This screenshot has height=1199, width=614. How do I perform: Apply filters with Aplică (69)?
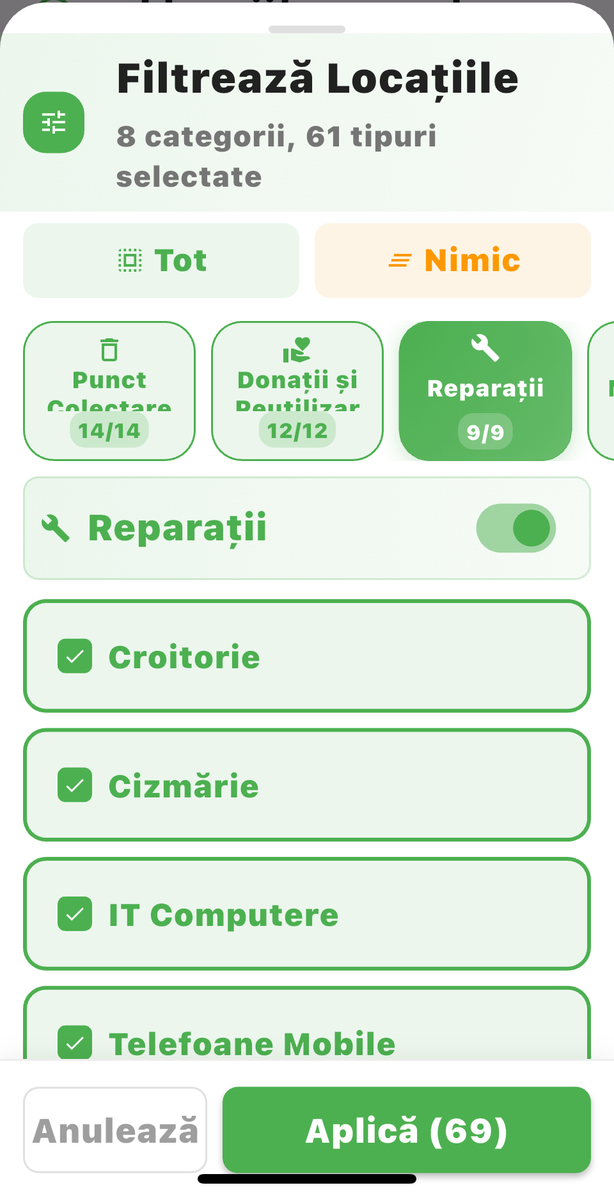[x=406, y=1130]
